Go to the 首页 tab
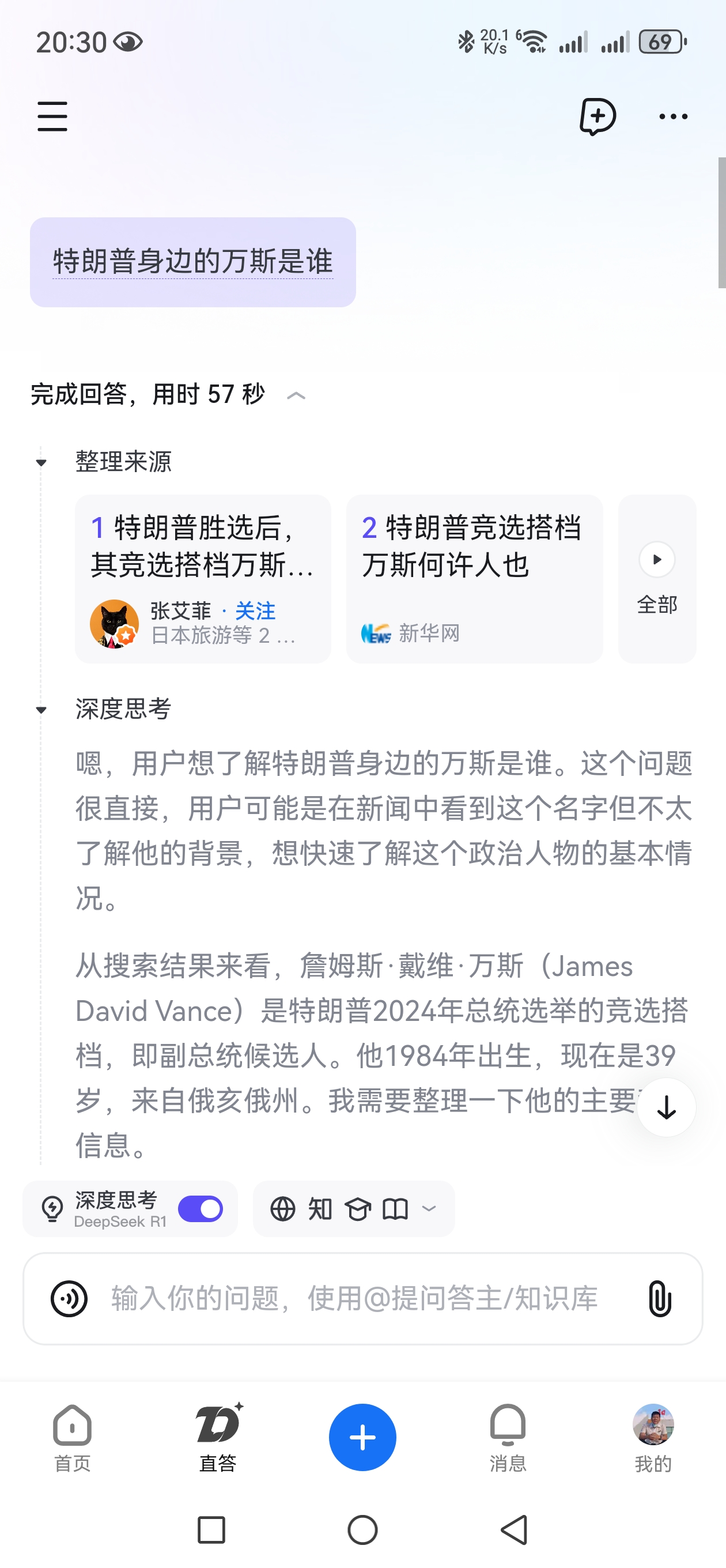 tap(73, 1438)
